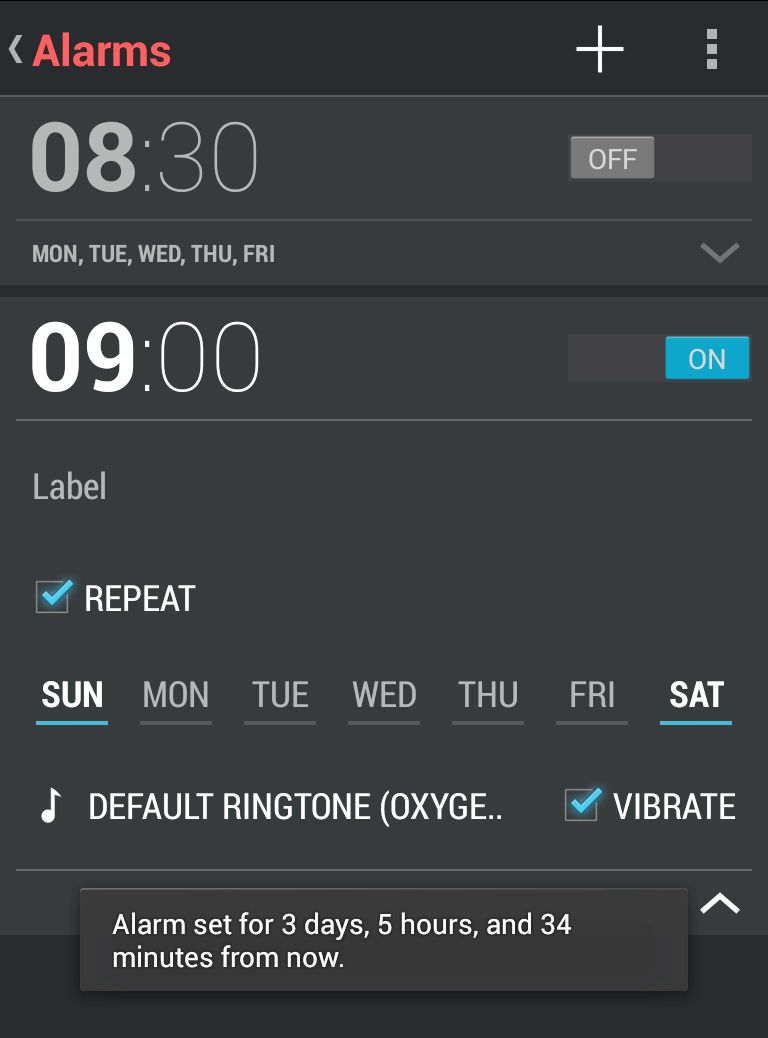This screenshot has height=1038, width=768.
Task: Remove SAT from repeat days
Action: (x=696, y=695)
